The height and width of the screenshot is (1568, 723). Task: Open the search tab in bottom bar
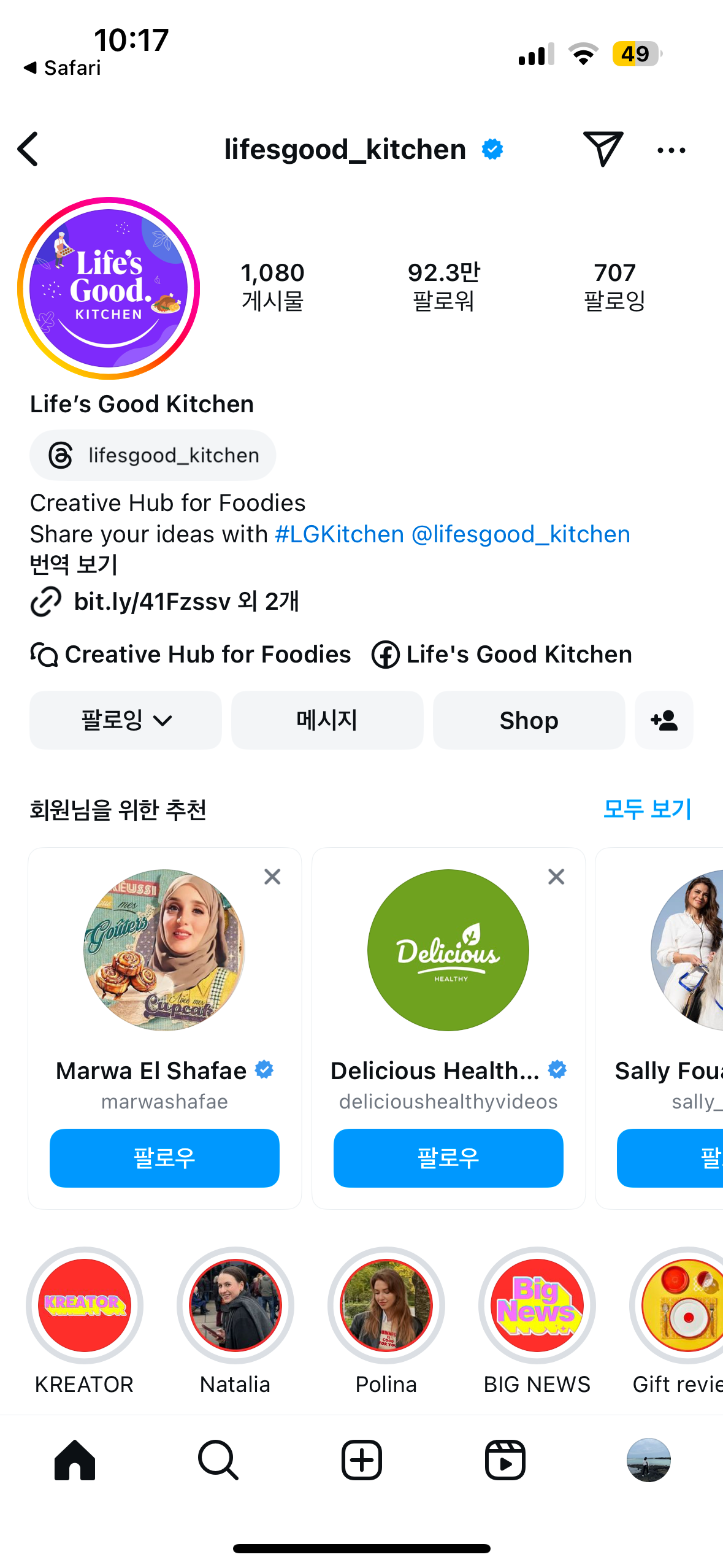pos(218,1460)
